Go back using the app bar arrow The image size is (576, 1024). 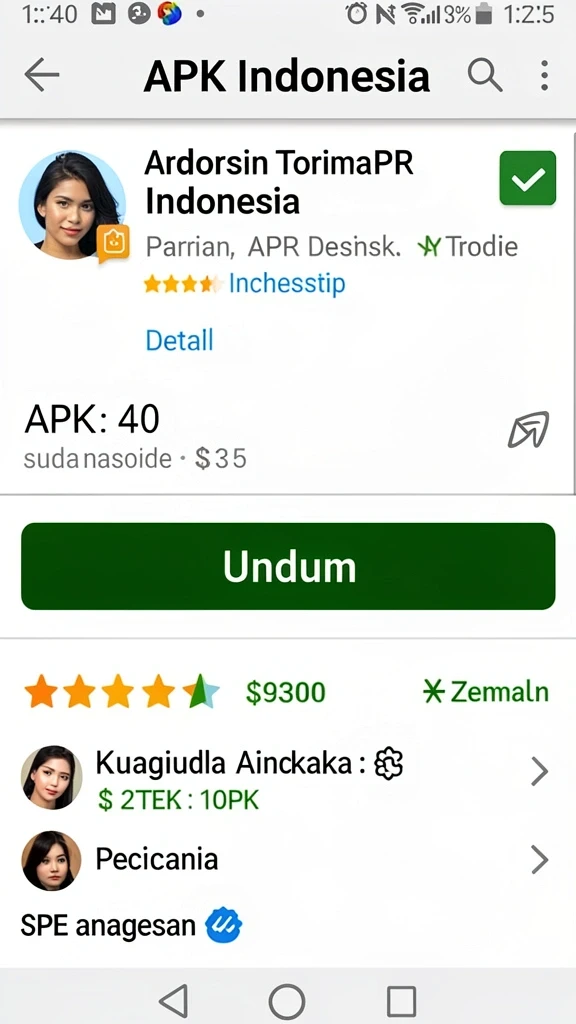[x=42, y=74]
